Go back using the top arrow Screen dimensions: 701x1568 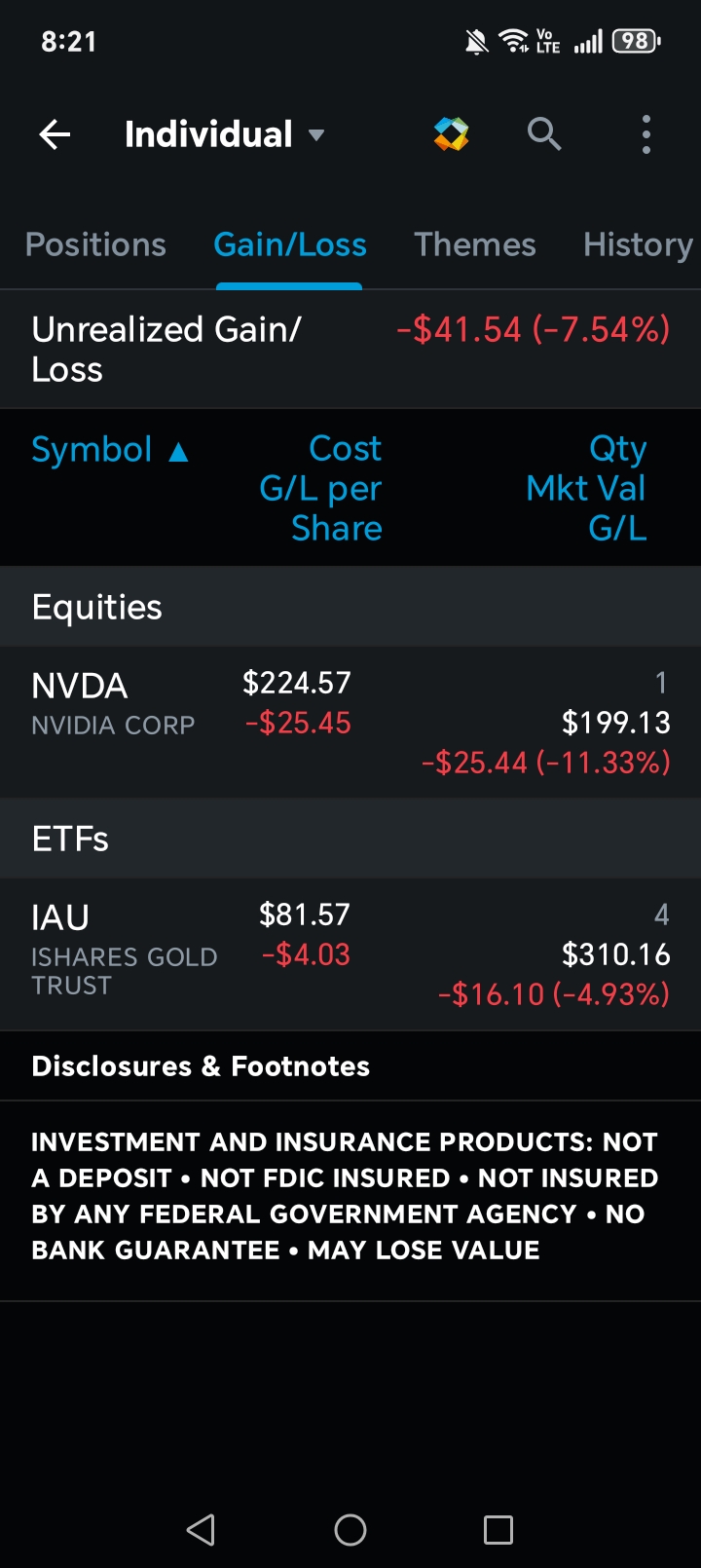point(55,134)
